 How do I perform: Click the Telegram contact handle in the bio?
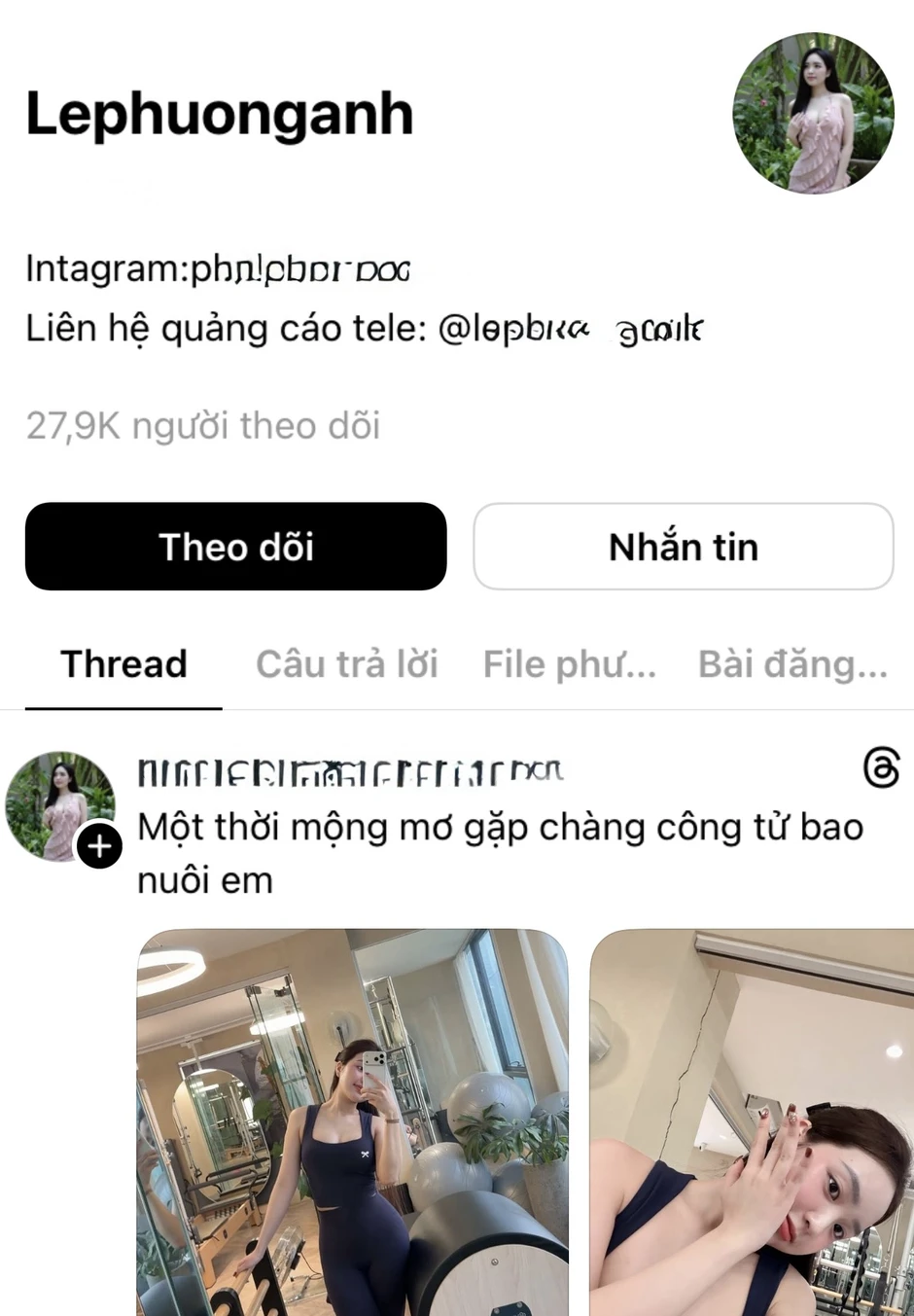[x=365, y=328]
